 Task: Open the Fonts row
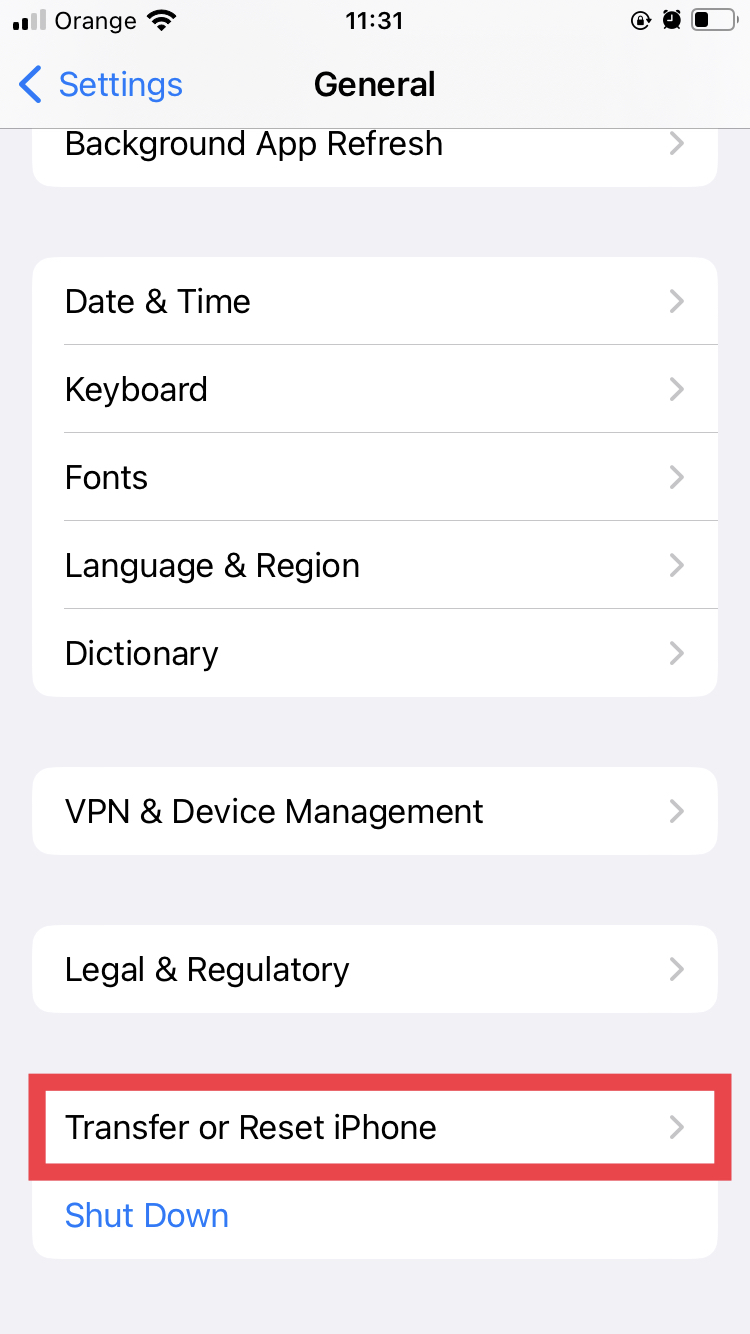click(x=375, y=477)
